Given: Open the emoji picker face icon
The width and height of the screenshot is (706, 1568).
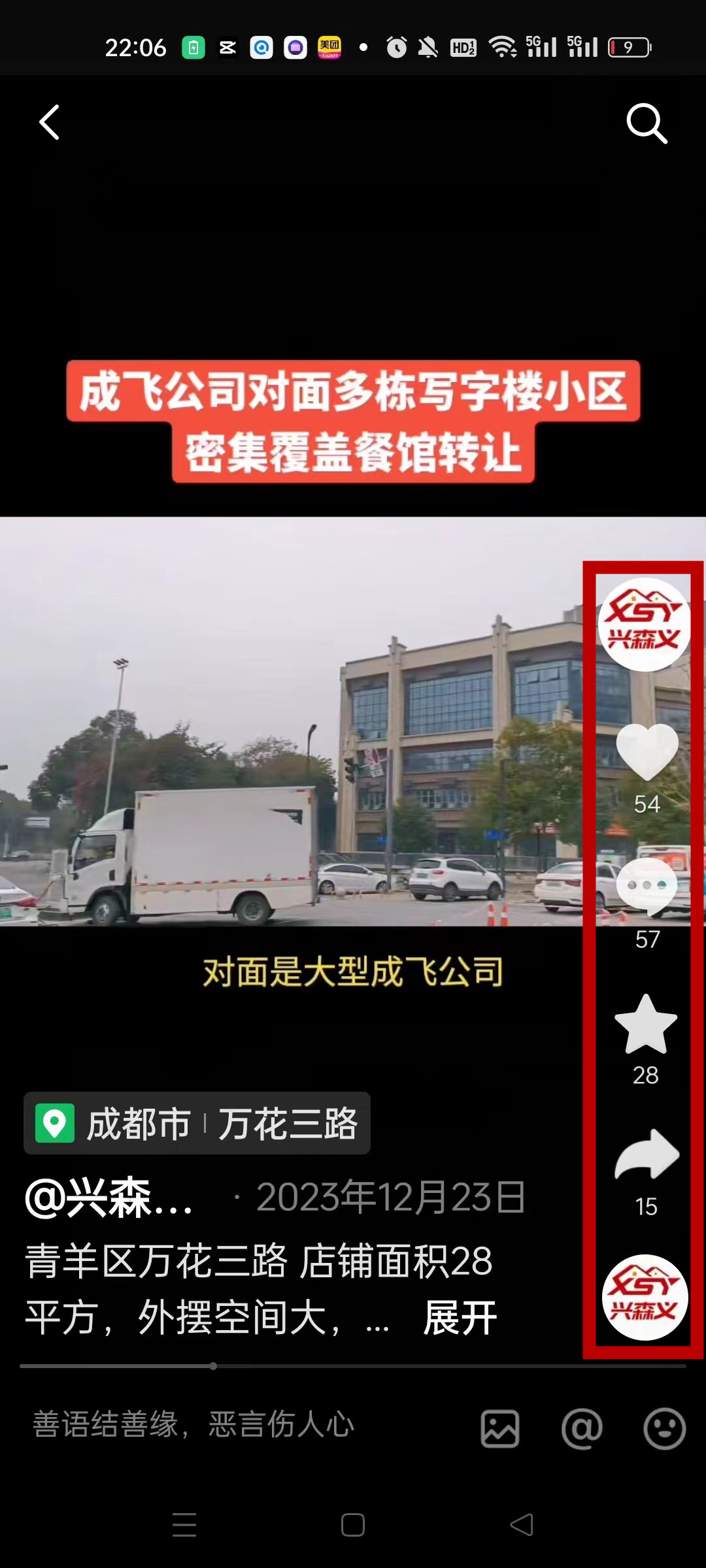Looking at the screenshot, I should point(664,1428).
